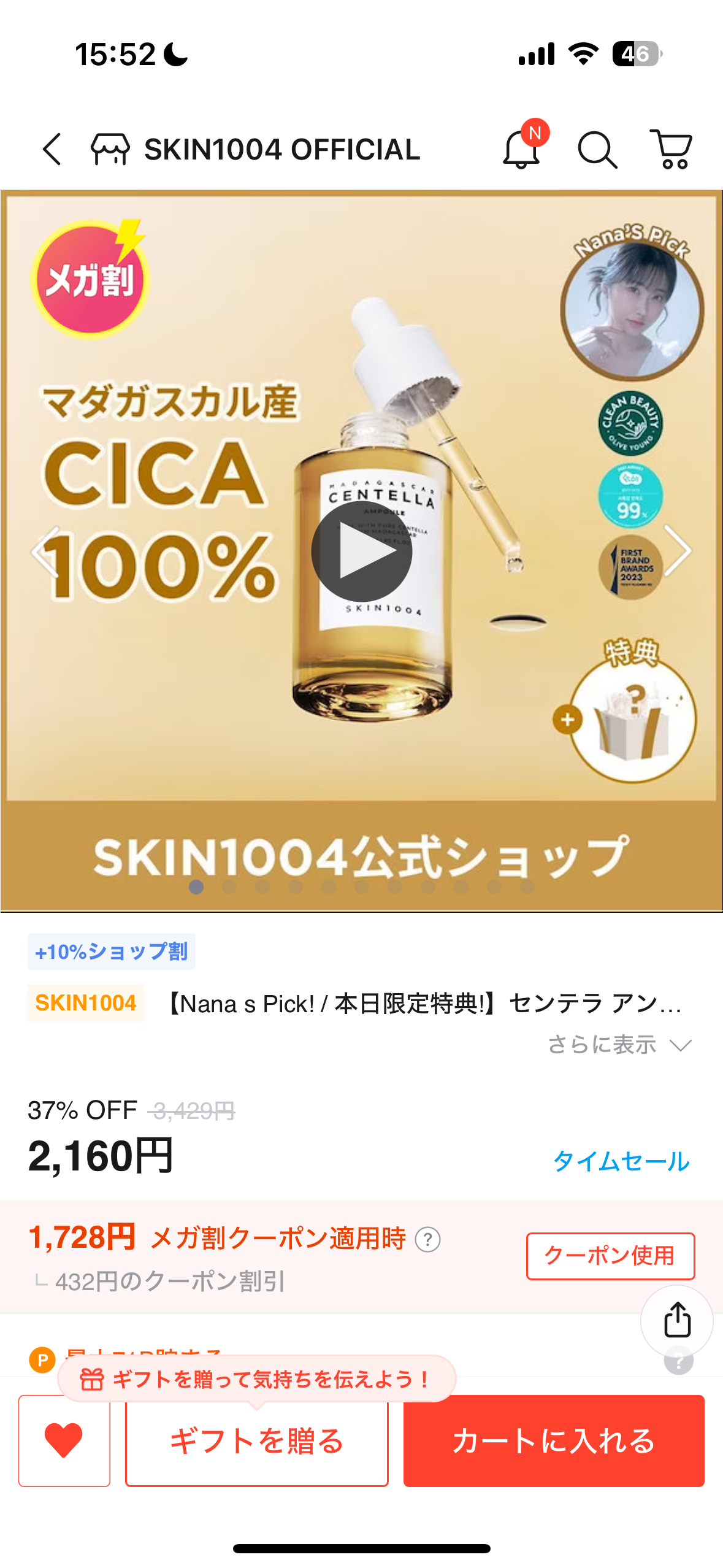Toggle the heart favorite button
The height and width of the screenshot is (1568, 723).
coord(64,1440)
